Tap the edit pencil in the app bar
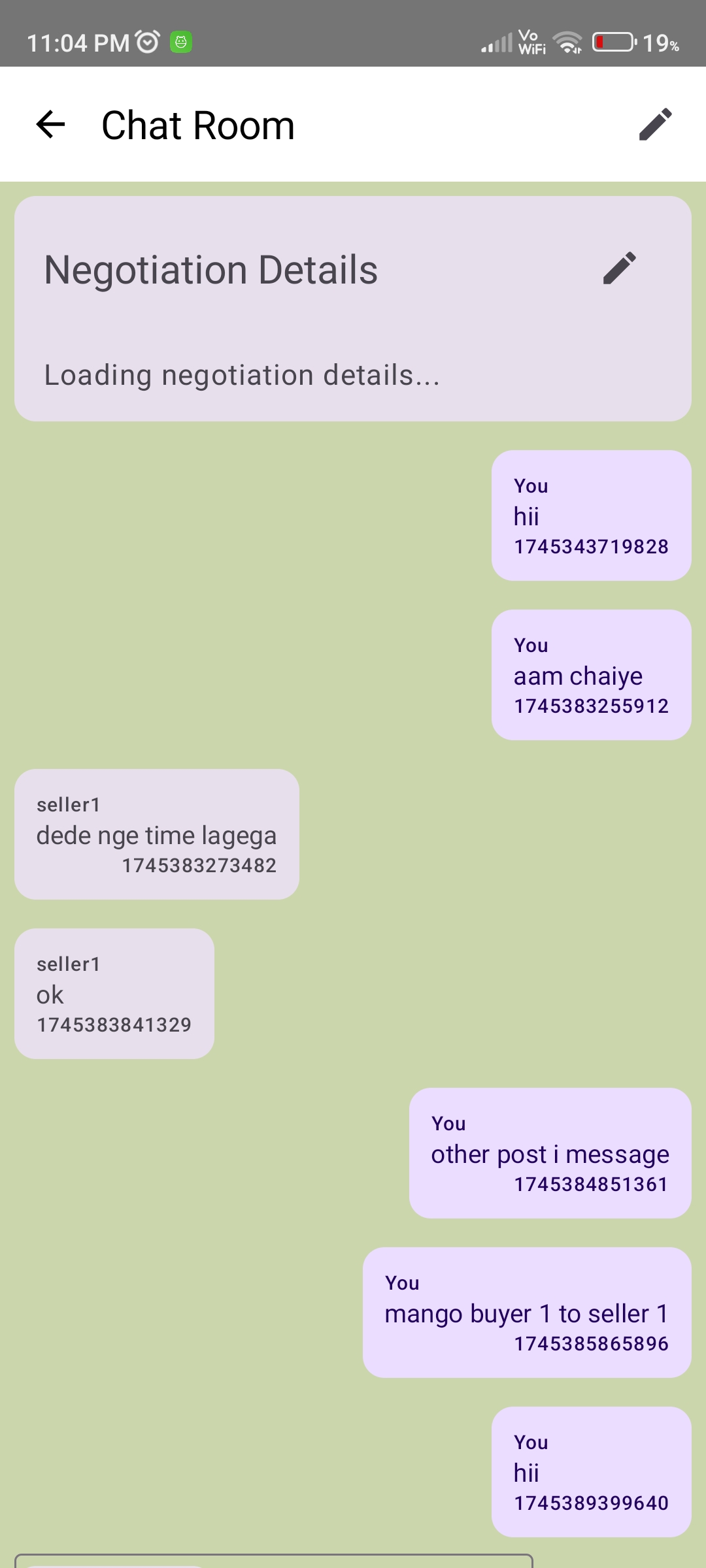 (x=655, y=124)
